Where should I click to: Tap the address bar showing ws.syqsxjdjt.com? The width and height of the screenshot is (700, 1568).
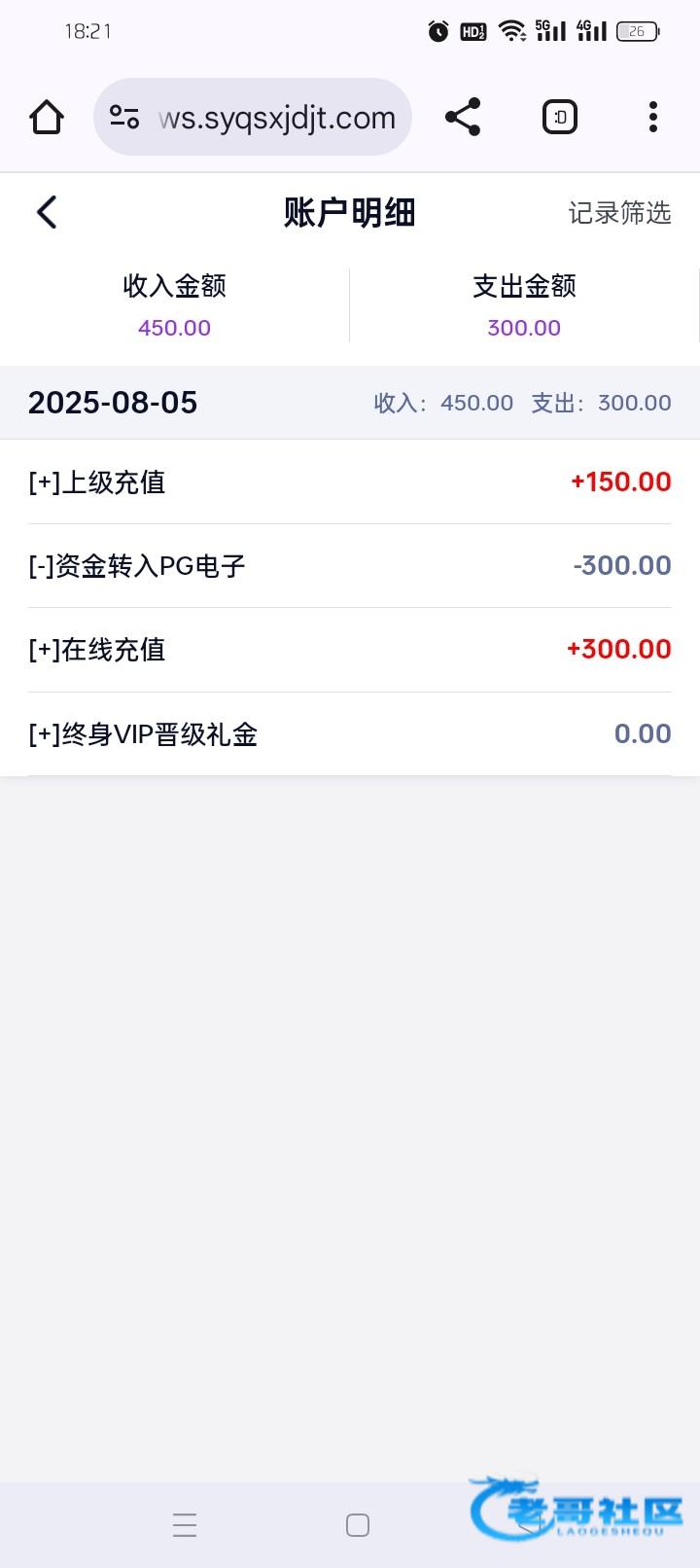tap(253, 118)
